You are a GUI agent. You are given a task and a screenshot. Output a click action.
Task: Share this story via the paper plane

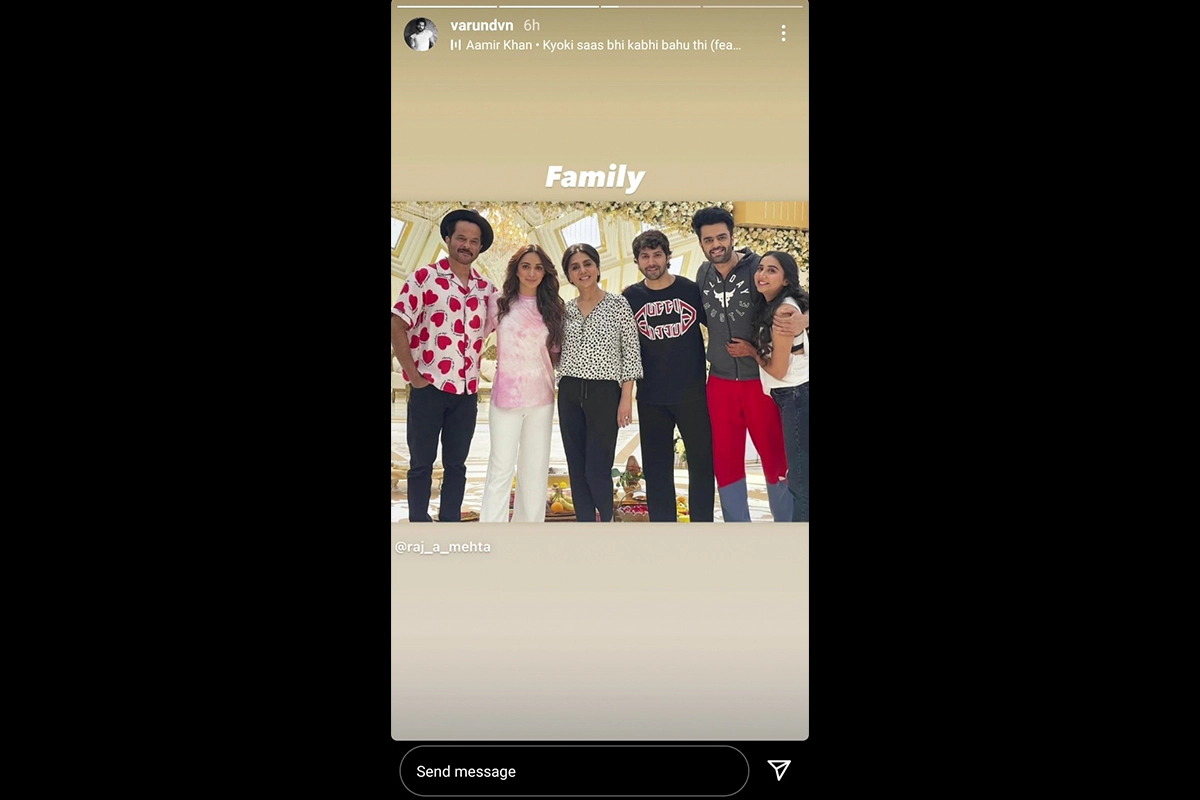(x=779, y=770)
